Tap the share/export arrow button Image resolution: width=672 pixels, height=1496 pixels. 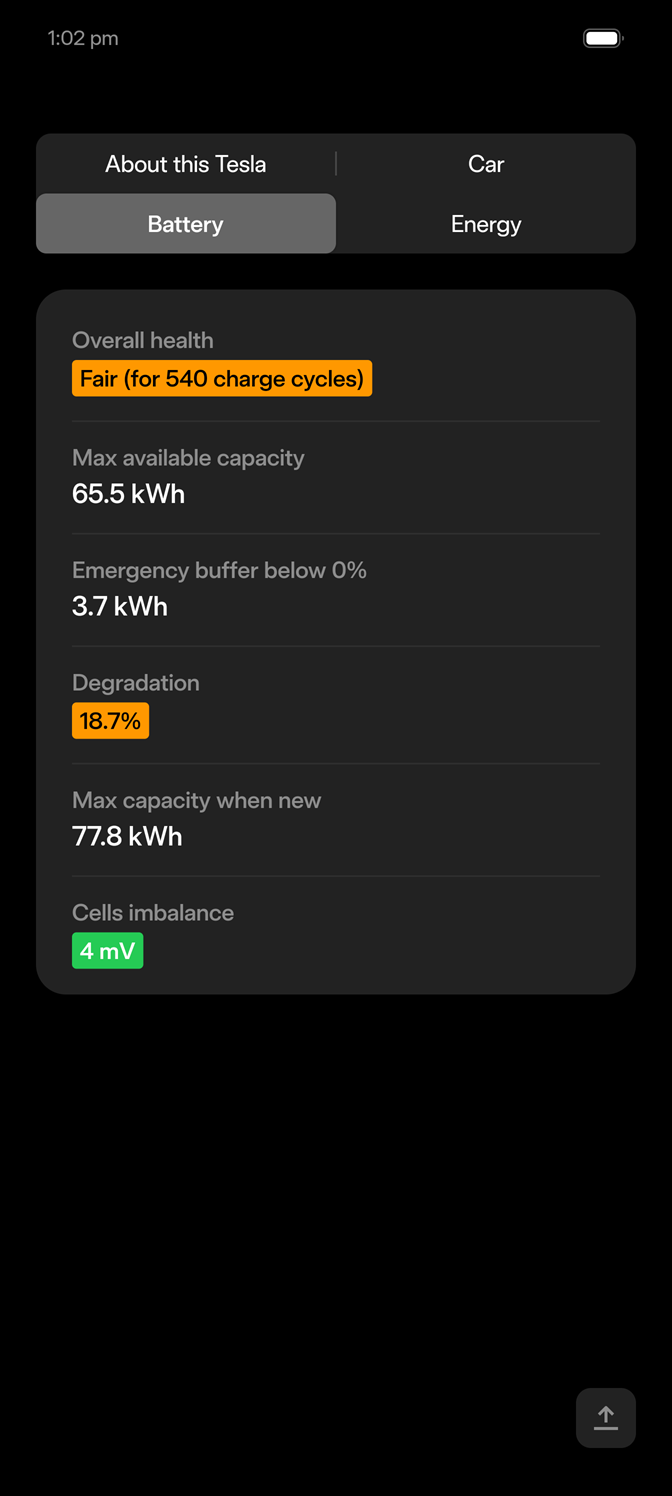point(606,1417)
